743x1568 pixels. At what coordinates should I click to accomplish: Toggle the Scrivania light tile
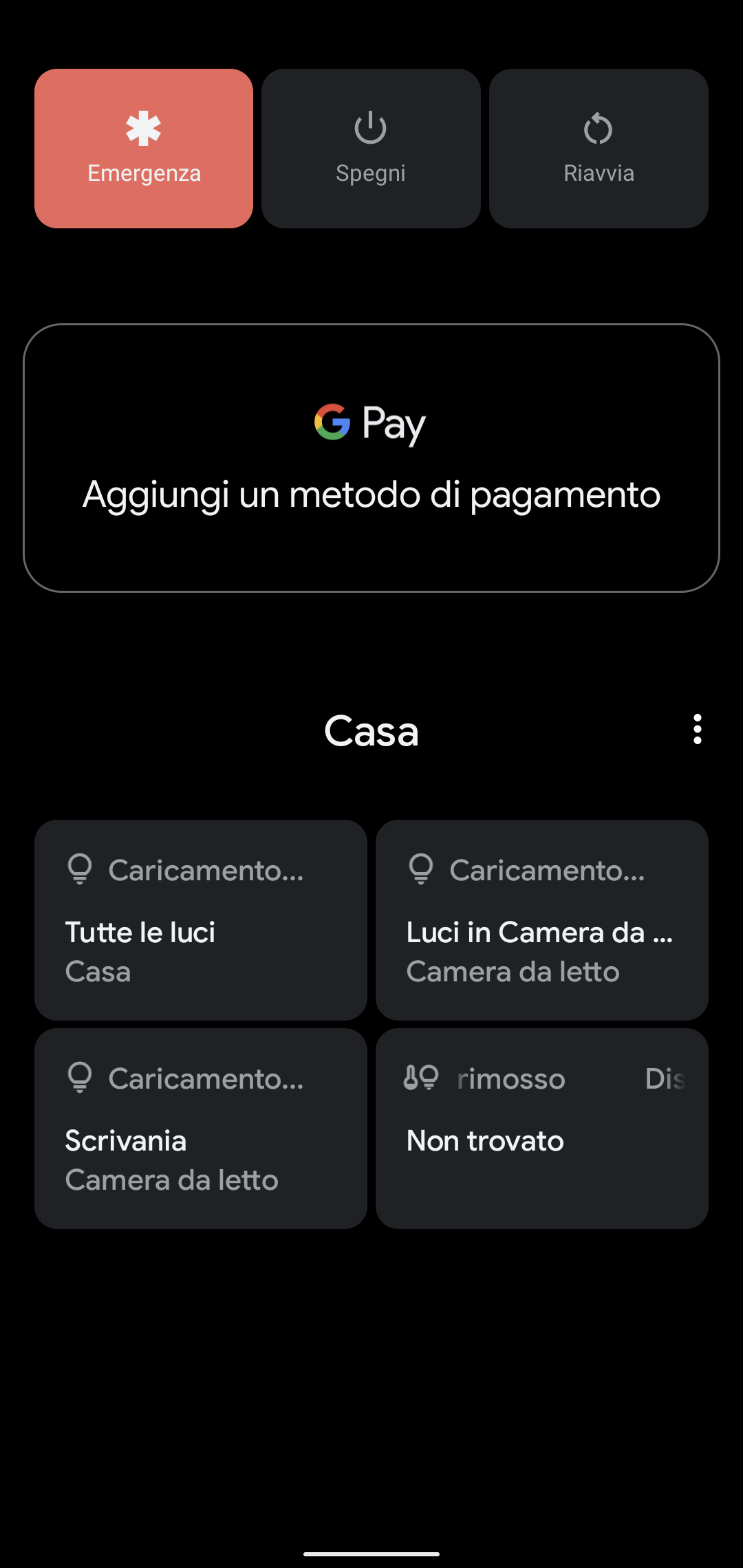click(x=201, y=1129)
